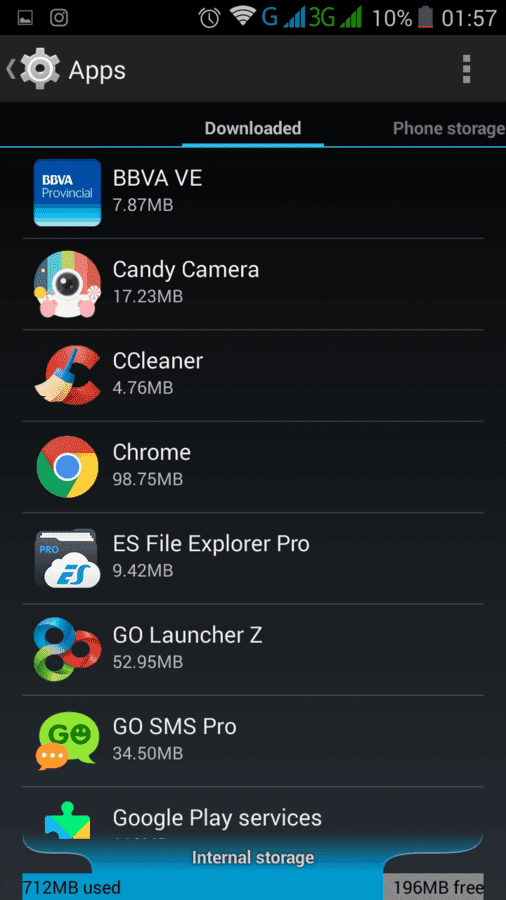Open Chrome app details
Screen dimensions: 506x900
point(253,467)
